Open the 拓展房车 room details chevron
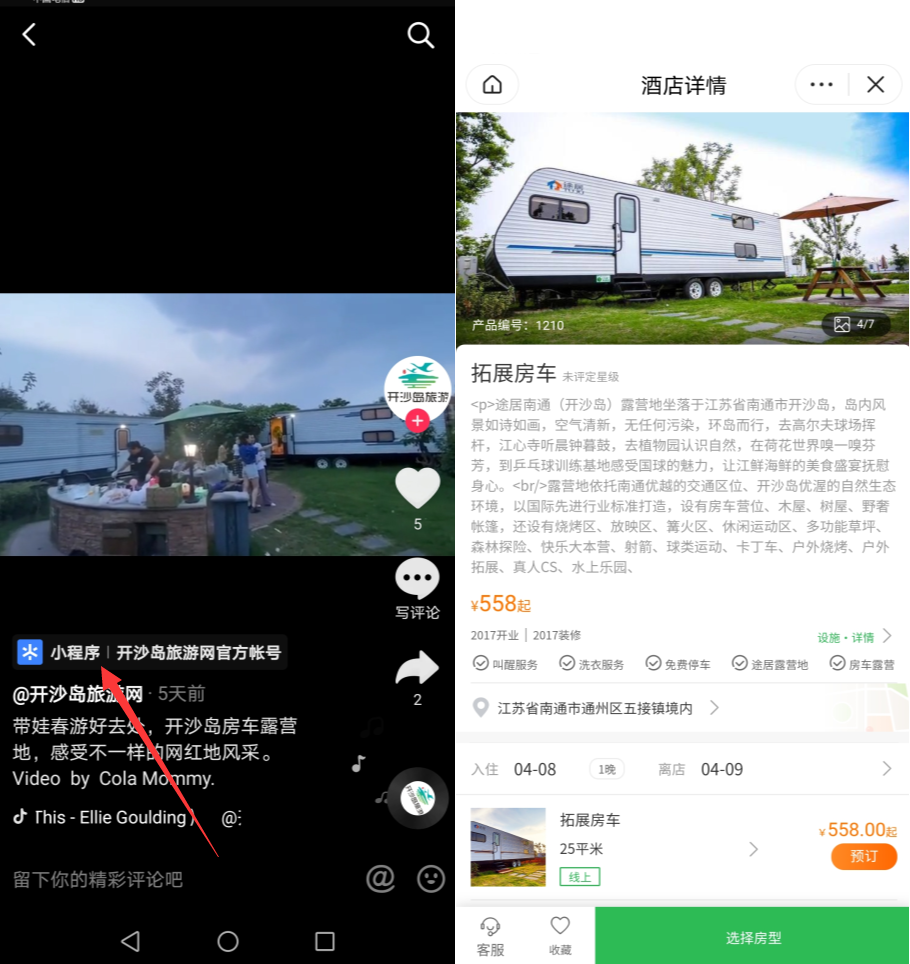 point(754,847)
